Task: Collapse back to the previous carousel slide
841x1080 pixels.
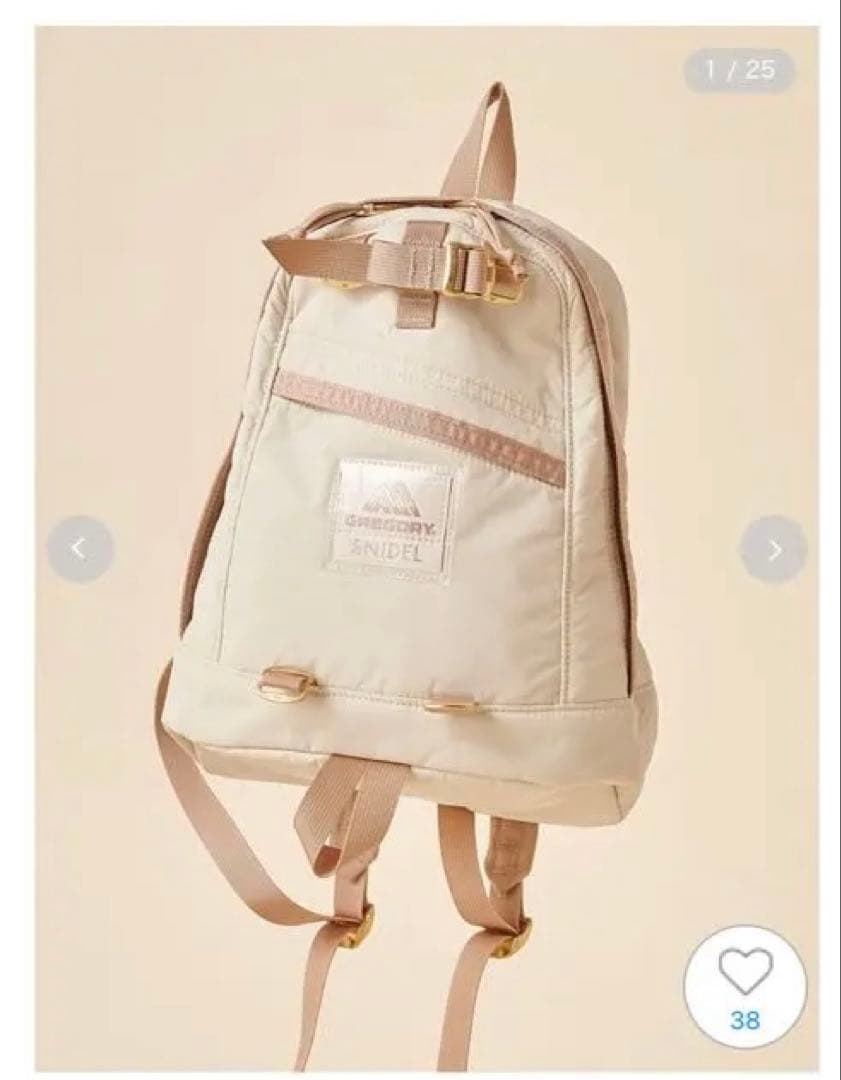Action: (78, 548)
